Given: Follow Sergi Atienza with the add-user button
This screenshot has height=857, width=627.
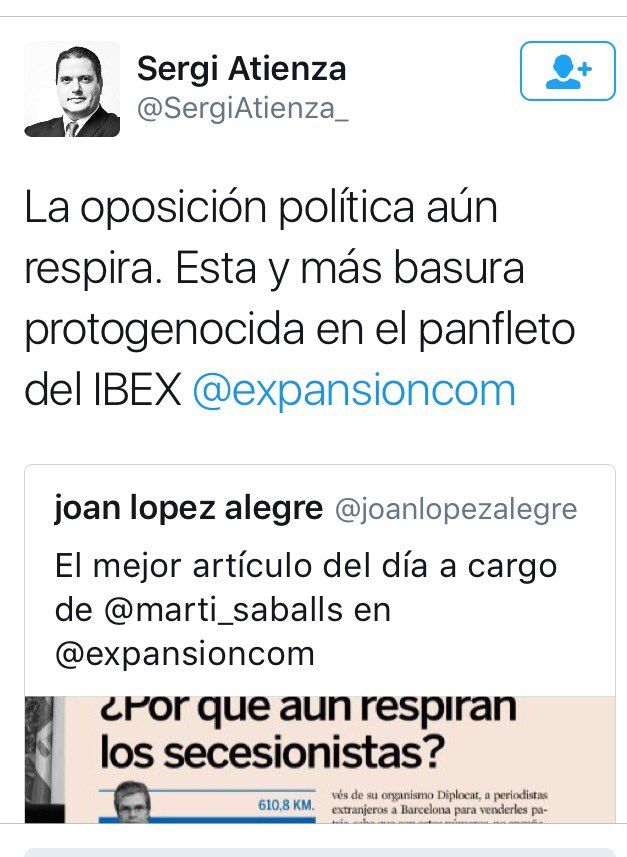Looking at the screenshot, I should (567, 71).
